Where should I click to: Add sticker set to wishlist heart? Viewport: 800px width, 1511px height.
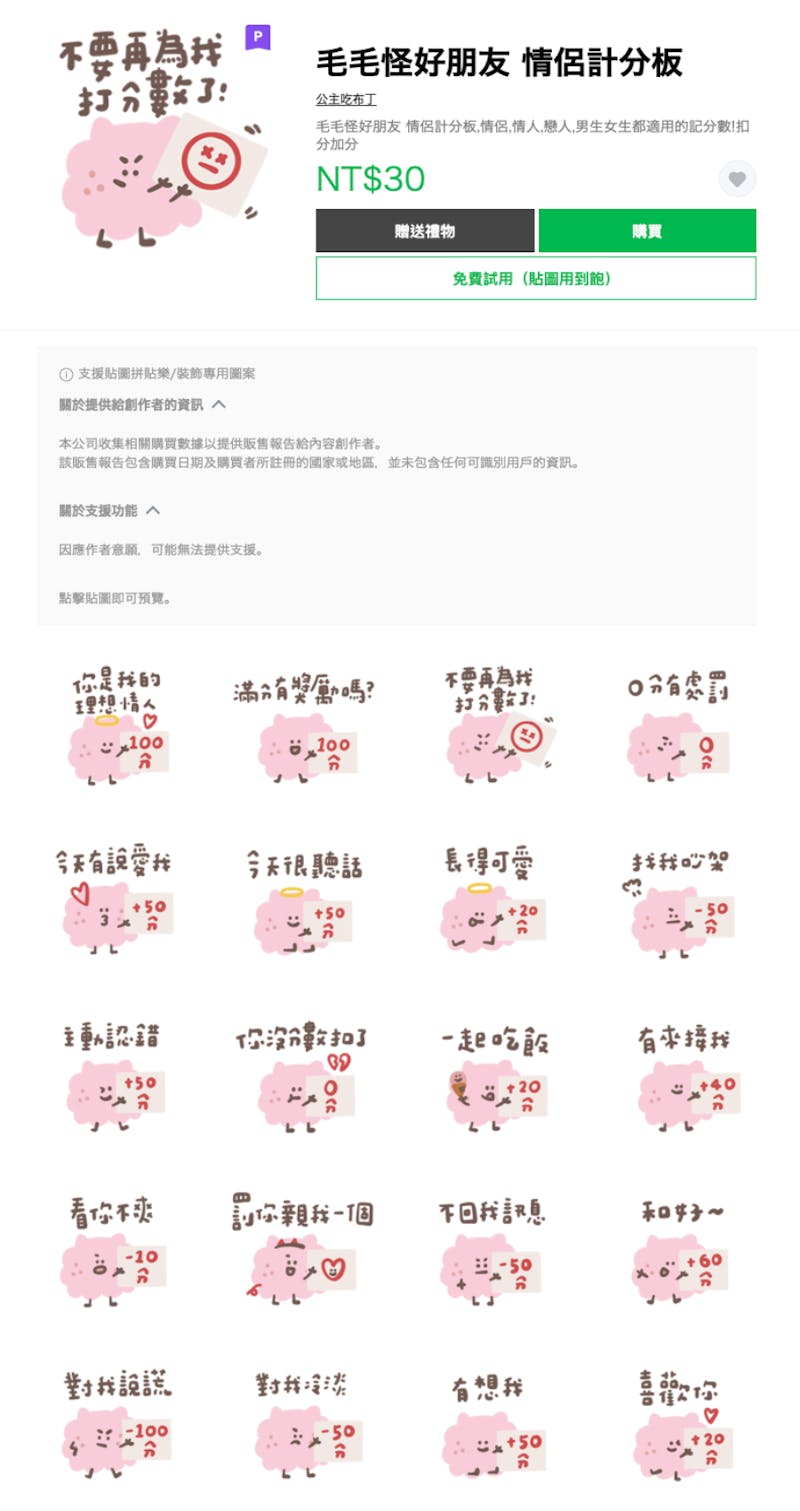coord(737,179)
